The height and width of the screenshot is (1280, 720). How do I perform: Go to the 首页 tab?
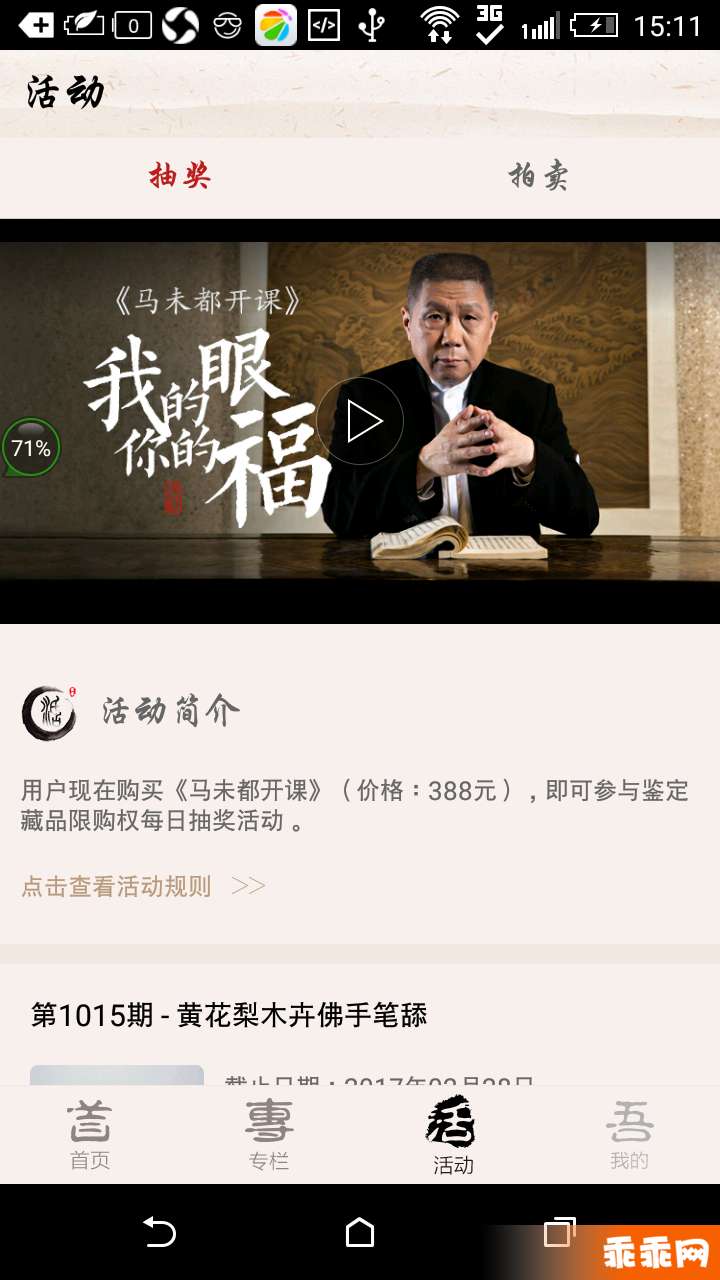click(90, 1136)
